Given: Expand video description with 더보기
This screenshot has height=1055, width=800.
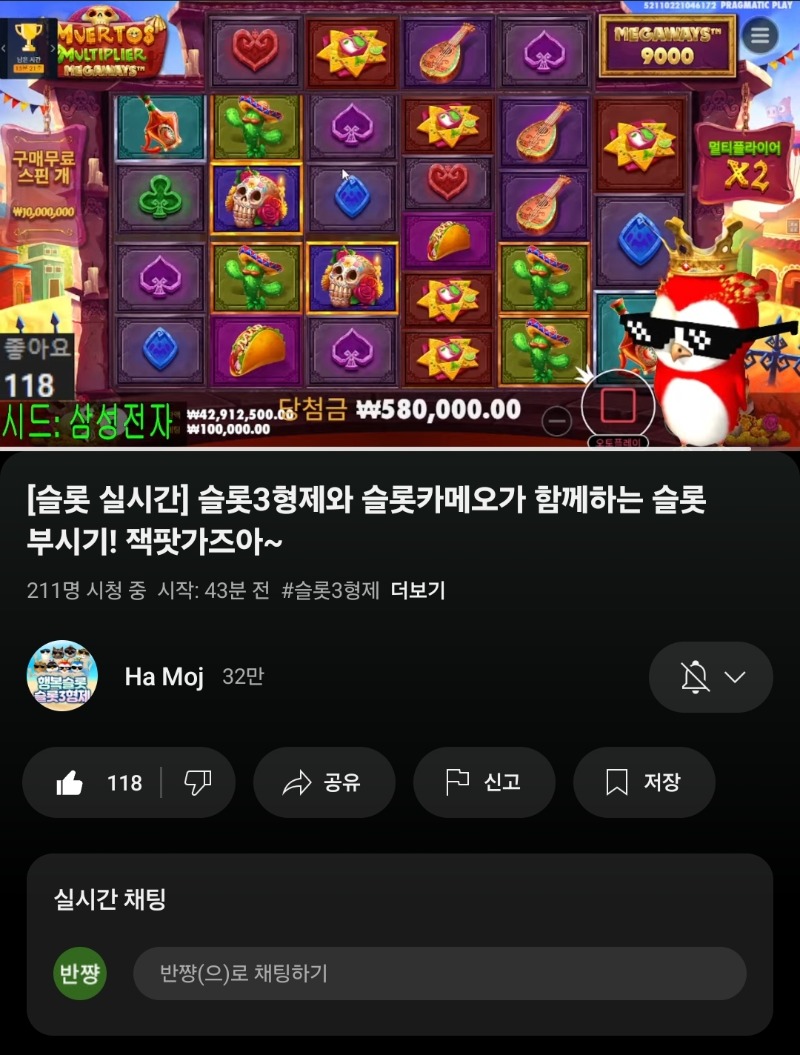Looking at the screenshot, I should point(418,590).
